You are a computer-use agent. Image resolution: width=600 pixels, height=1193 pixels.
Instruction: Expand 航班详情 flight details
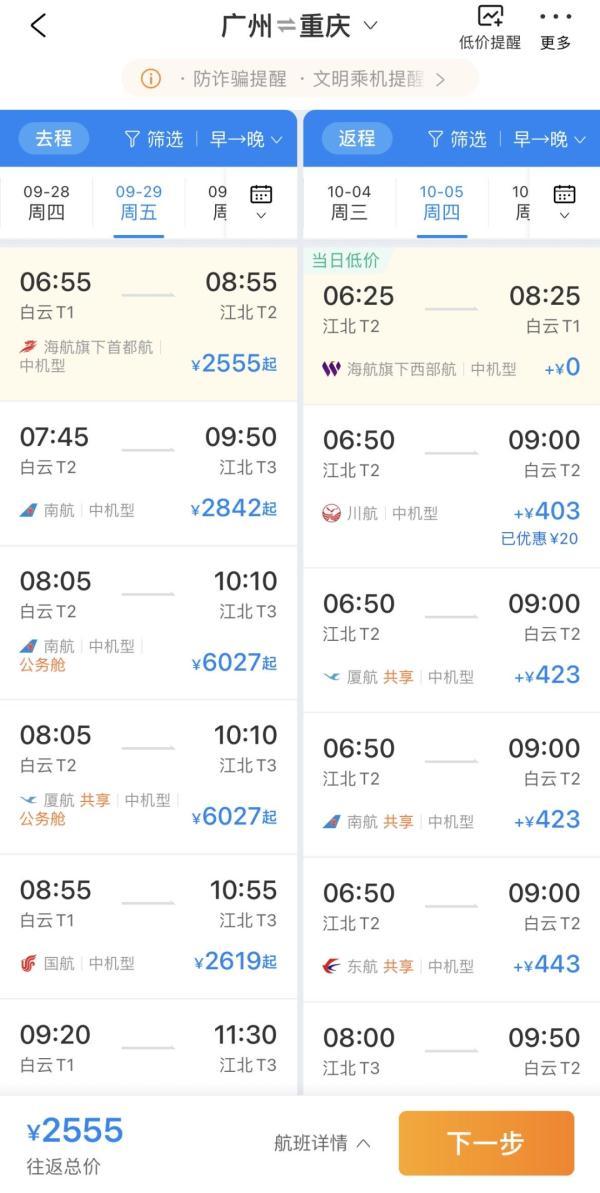tap(321, 1142)
